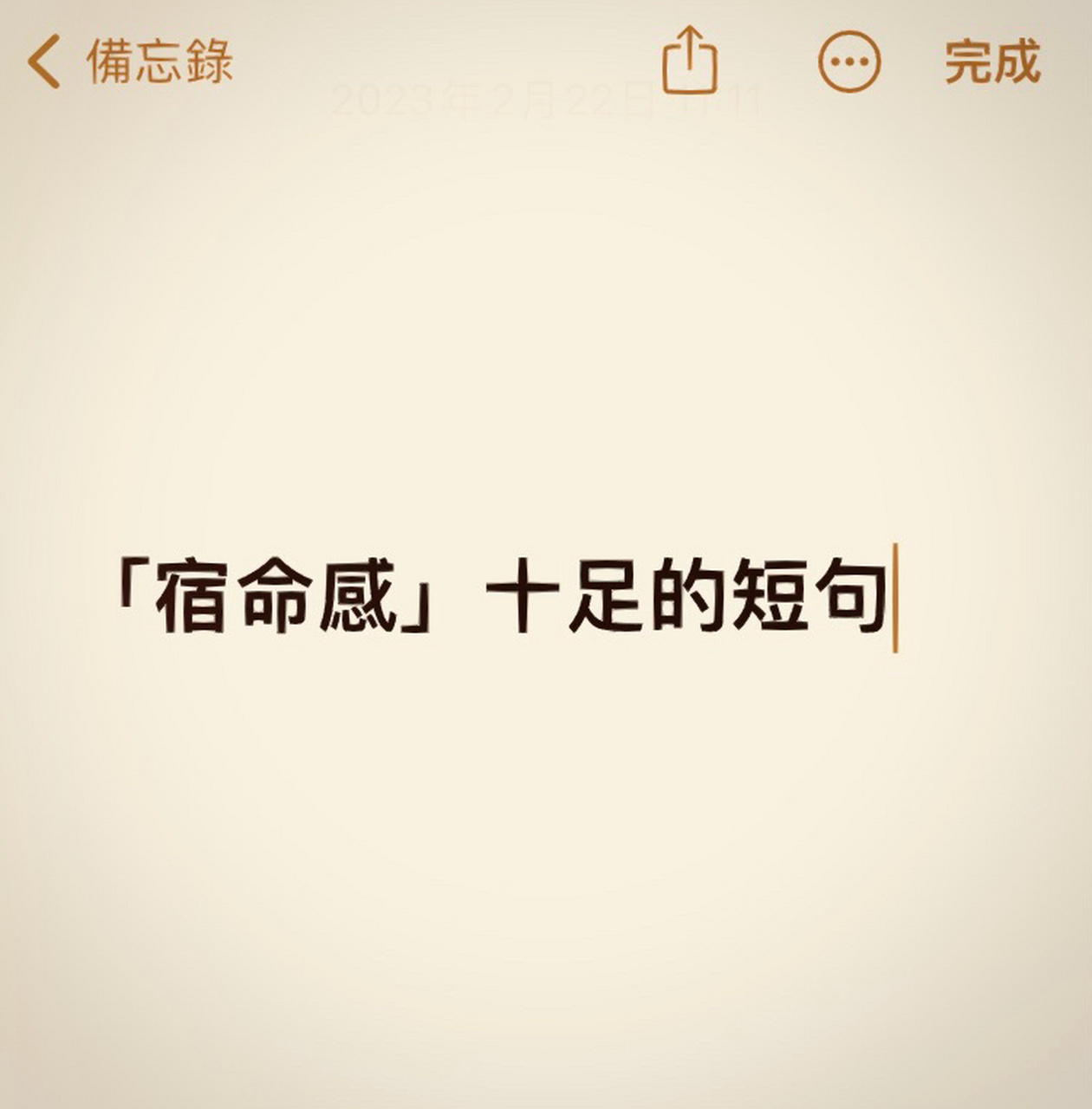Go back to the 備忘錄 list
1092x1109 pixels.
coord(130,62)
